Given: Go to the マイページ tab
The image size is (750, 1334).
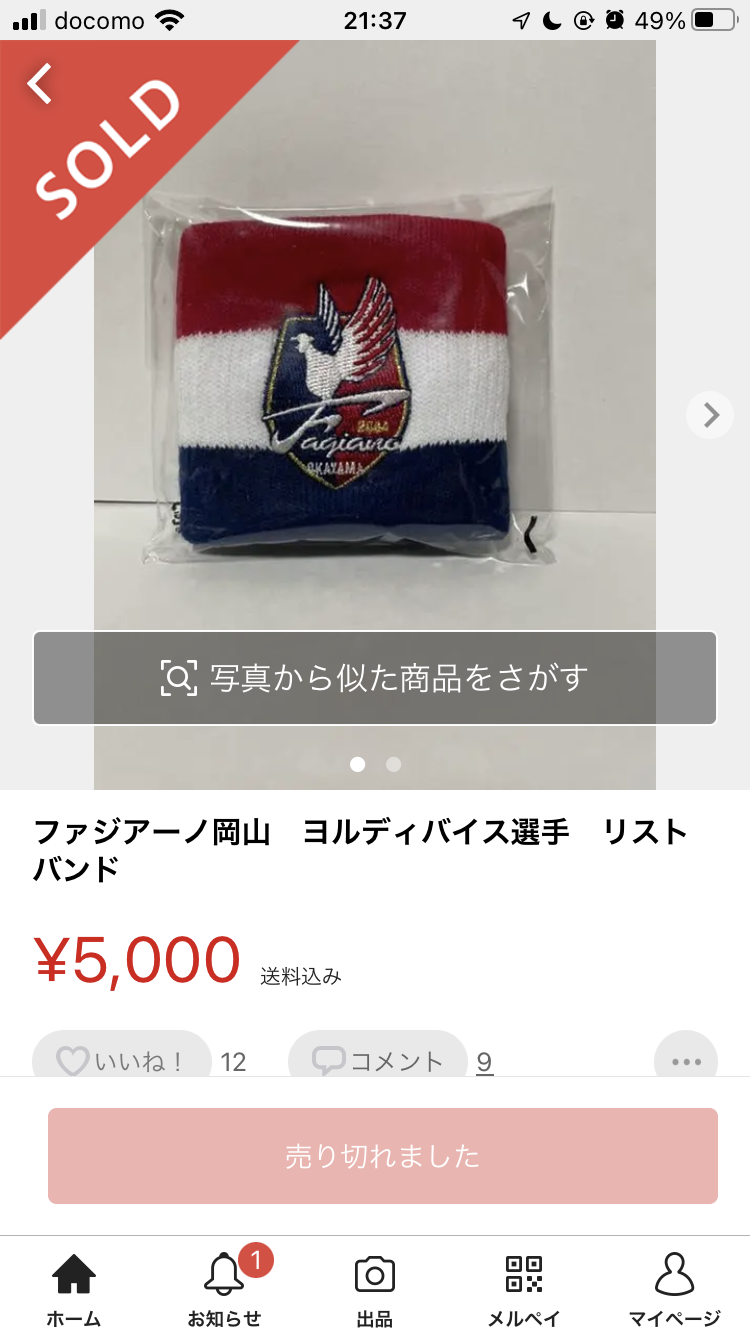Looking at the screenshot, I should (x=674, y=1288).
